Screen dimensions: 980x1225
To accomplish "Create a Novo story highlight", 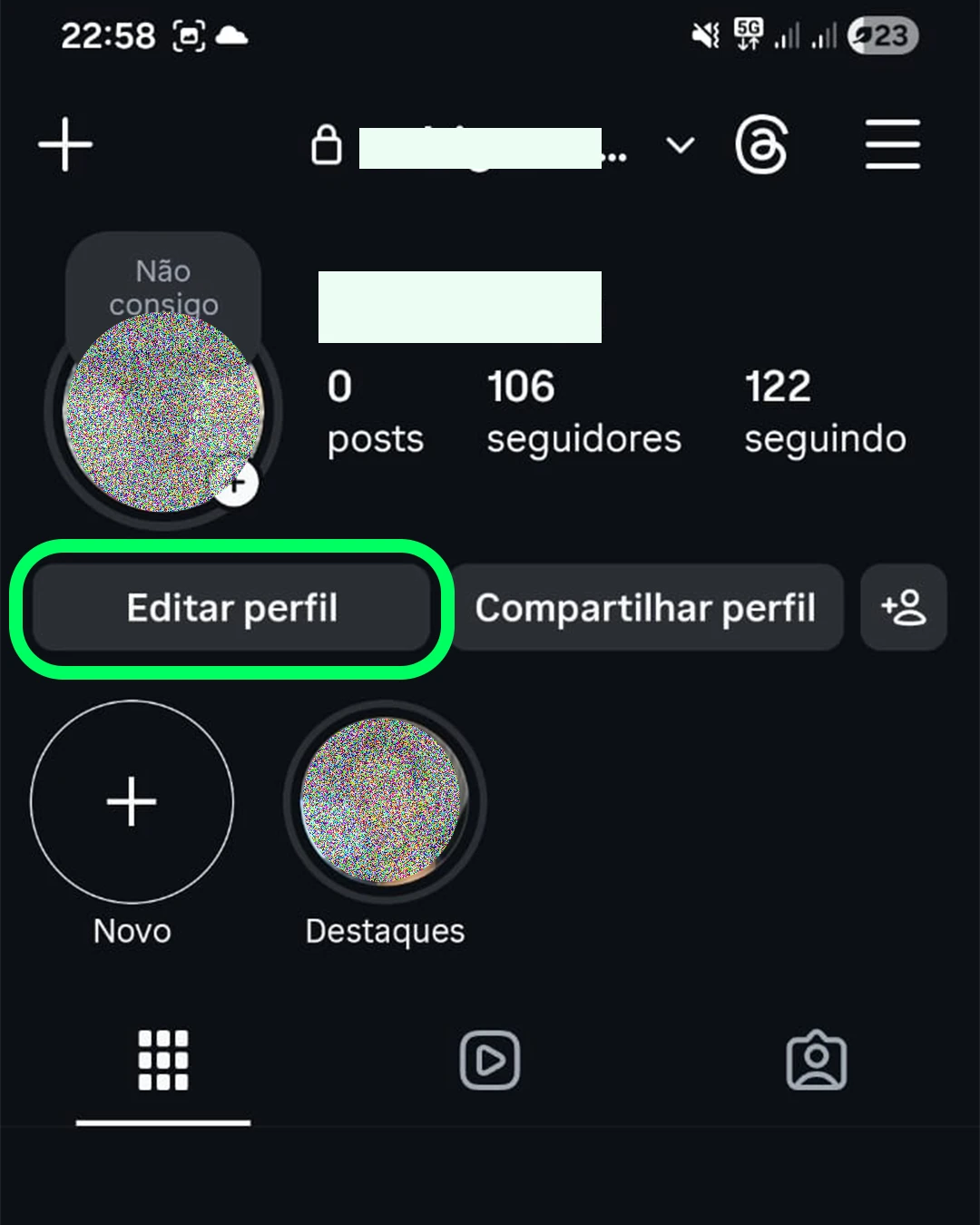I will 132,800.
